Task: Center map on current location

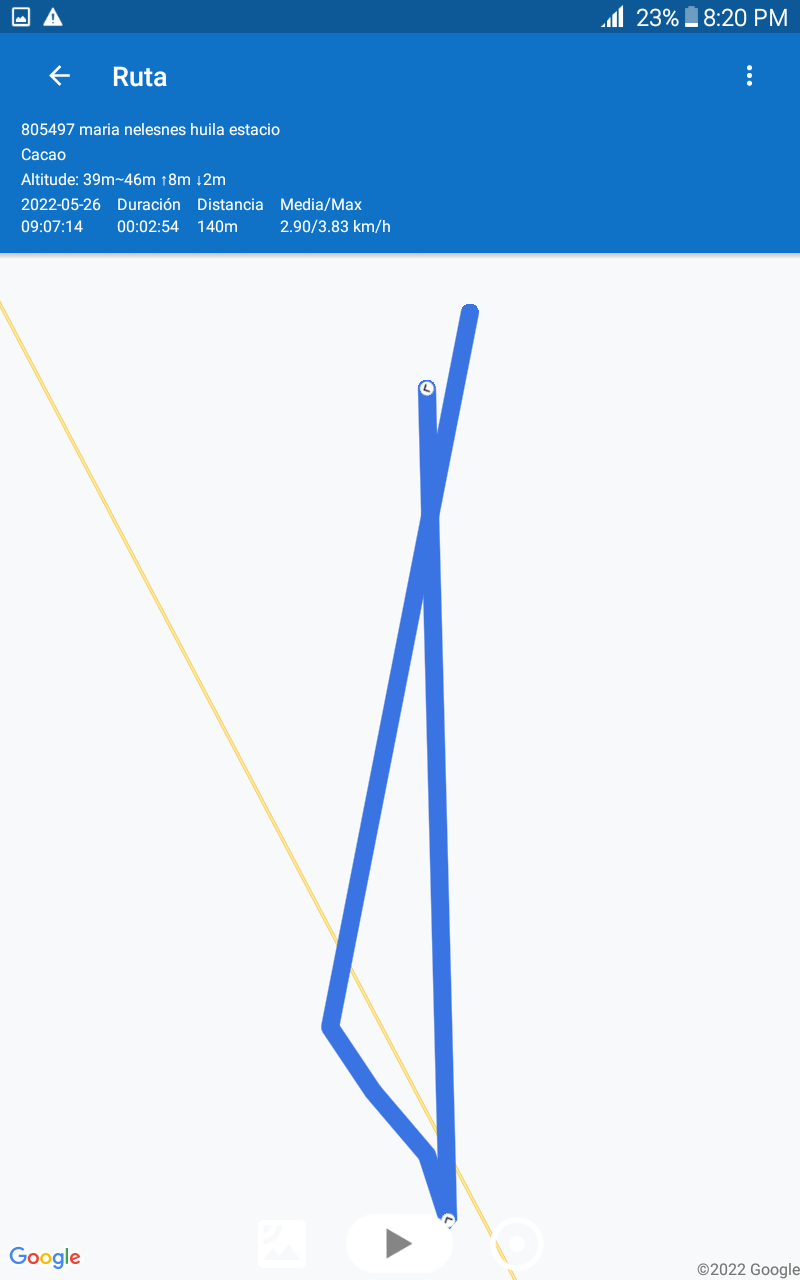Action: pos(517,1243)
